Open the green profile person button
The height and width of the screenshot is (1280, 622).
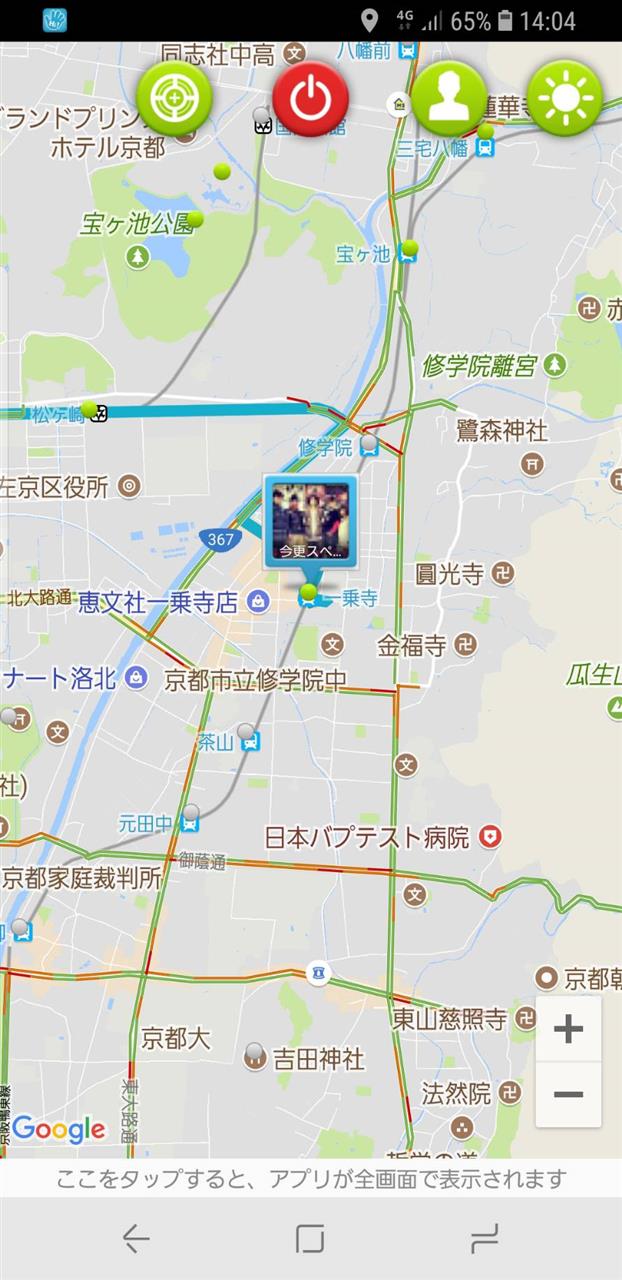point(450,98)
